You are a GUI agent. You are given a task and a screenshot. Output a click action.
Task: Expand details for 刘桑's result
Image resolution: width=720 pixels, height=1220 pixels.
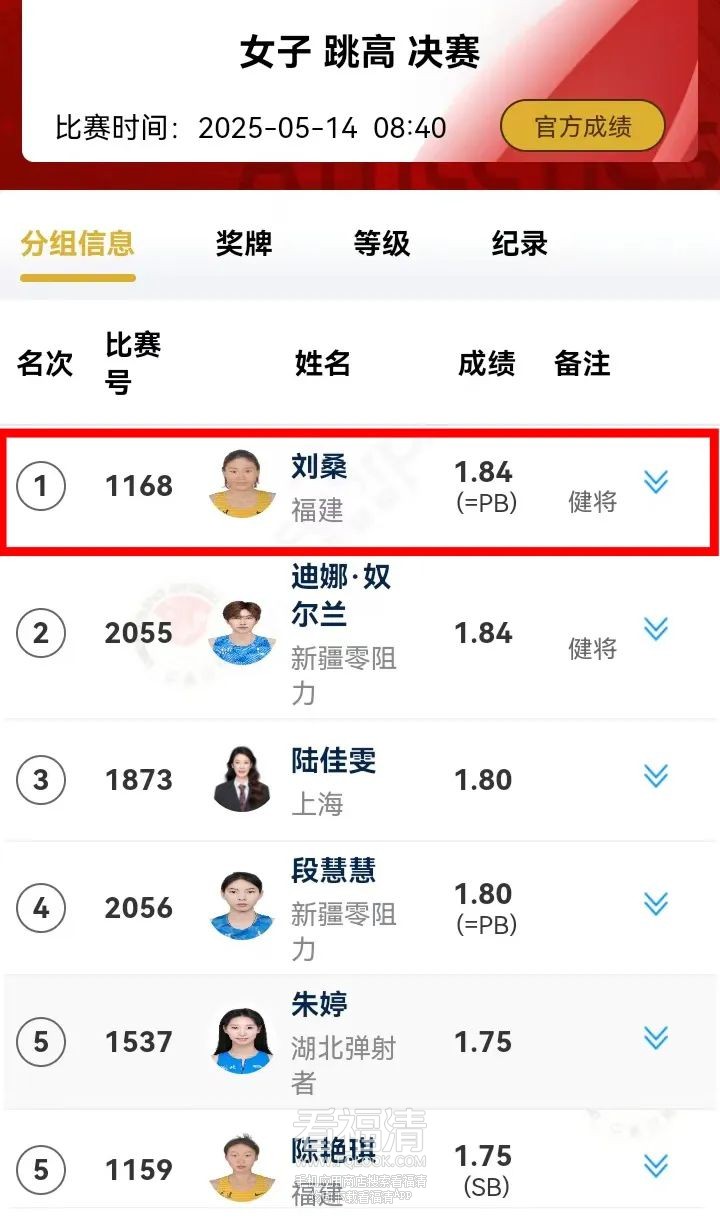point(656,482)
